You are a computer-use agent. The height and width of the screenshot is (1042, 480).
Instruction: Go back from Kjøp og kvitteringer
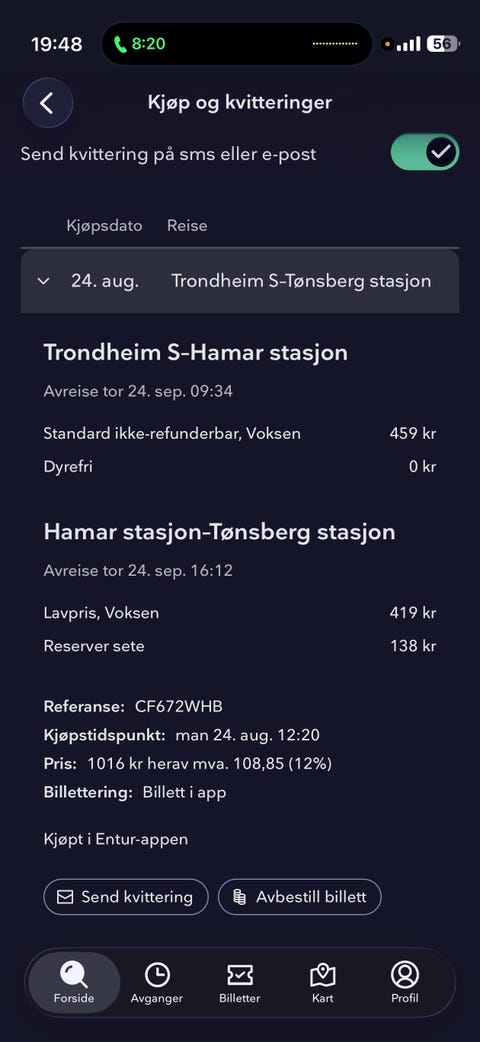click(x=48, y=103)
